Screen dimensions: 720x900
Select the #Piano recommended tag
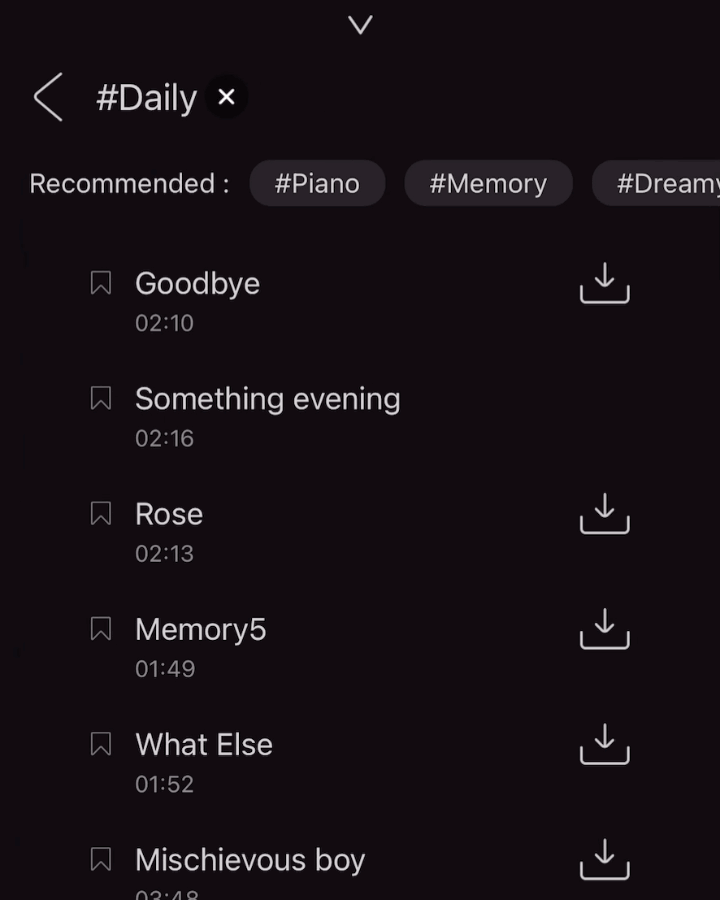click(x=317, y=183)
